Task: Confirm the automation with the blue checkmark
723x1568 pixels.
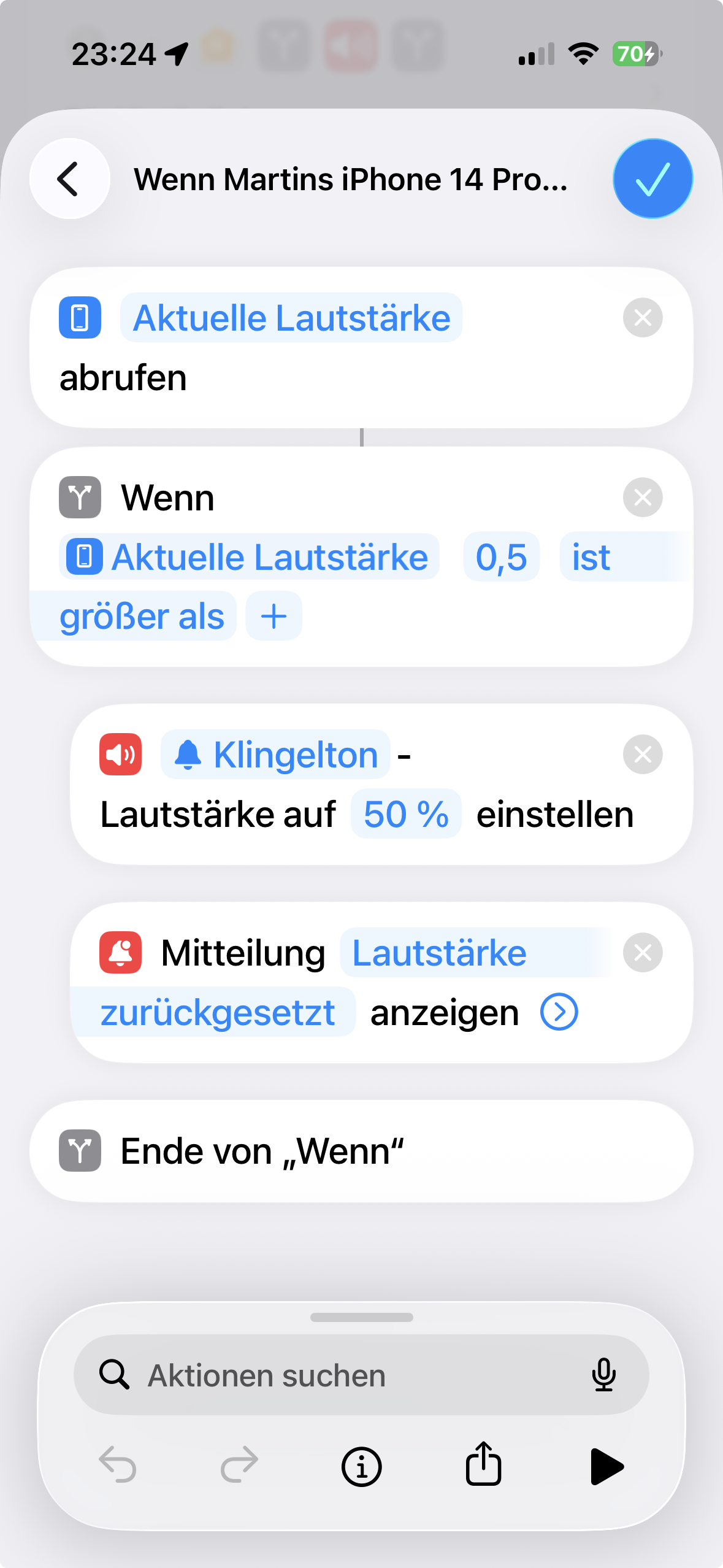Action: [x=652, y=179]
